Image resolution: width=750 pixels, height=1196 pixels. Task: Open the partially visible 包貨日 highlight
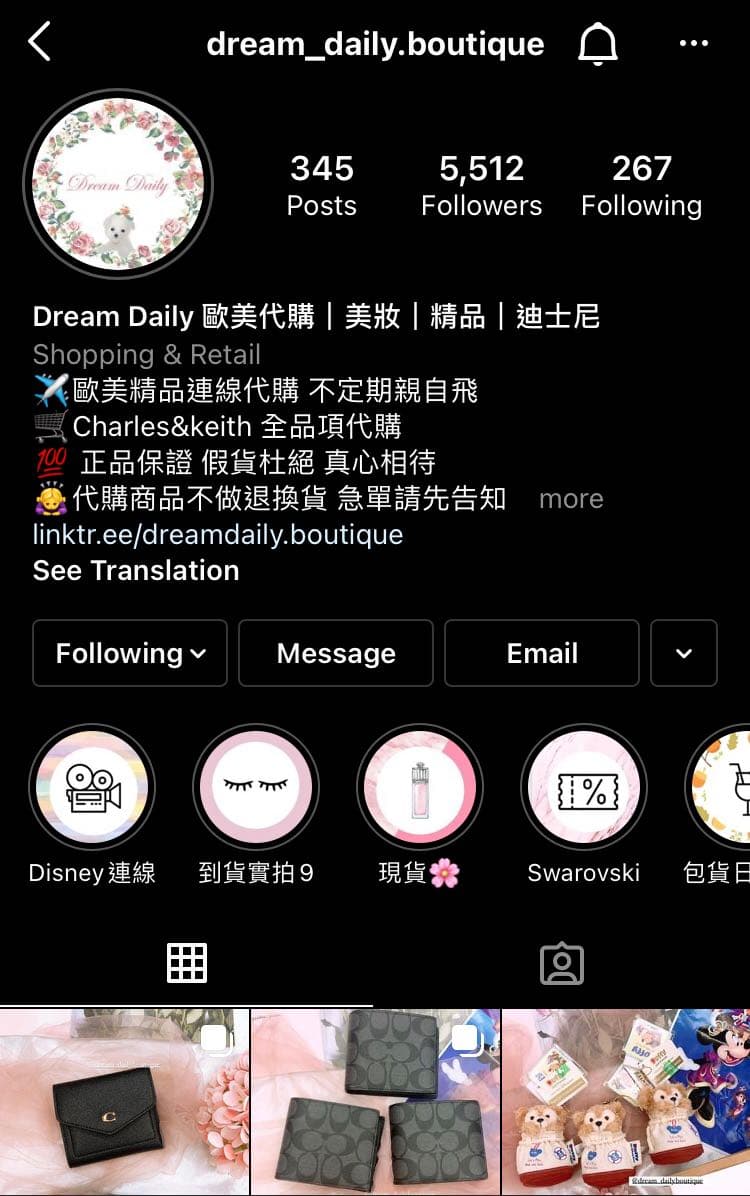[727, 787]
